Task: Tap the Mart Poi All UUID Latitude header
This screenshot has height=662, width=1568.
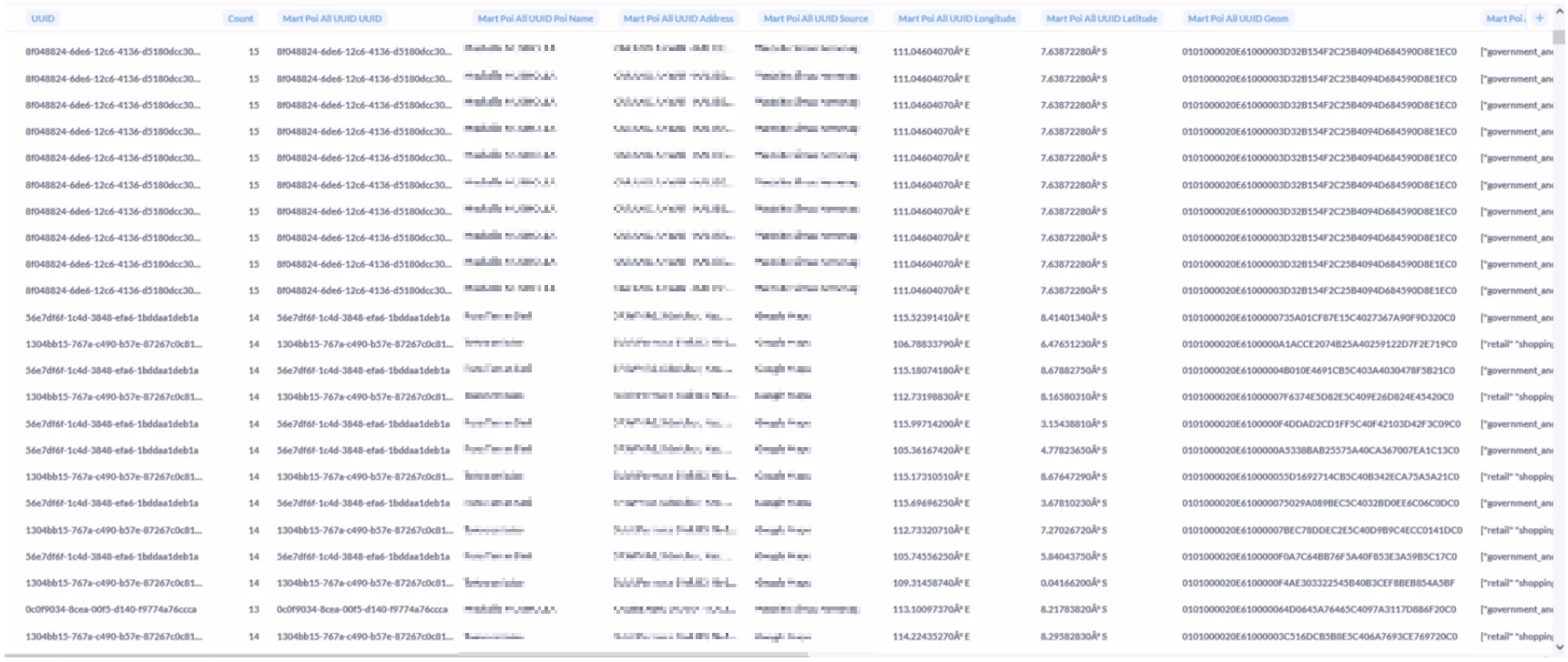Action: tap(1101, 18)
